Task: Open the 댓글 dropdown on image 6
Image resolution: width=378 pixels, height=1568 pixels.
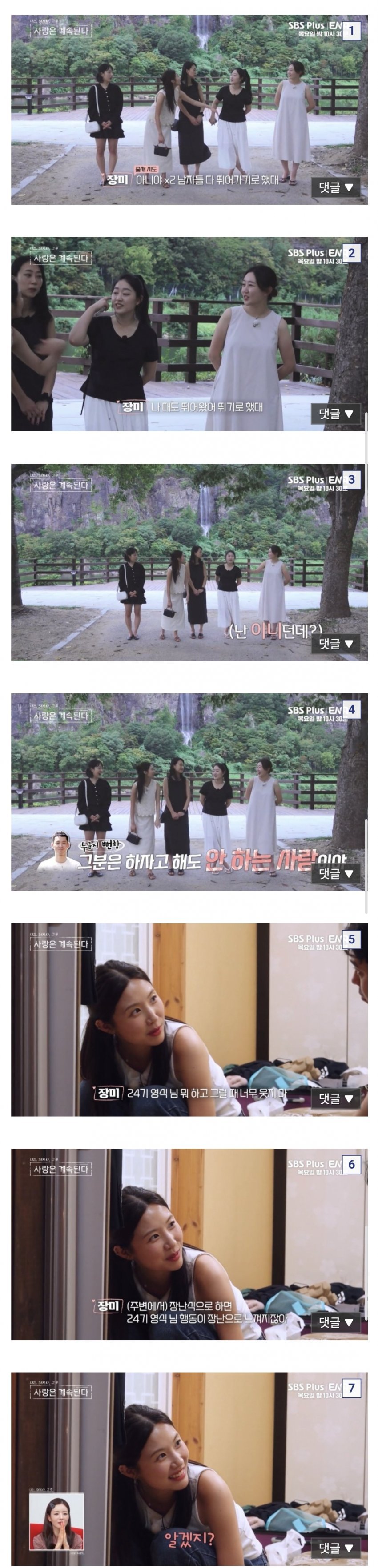Action: (336, 1322)
